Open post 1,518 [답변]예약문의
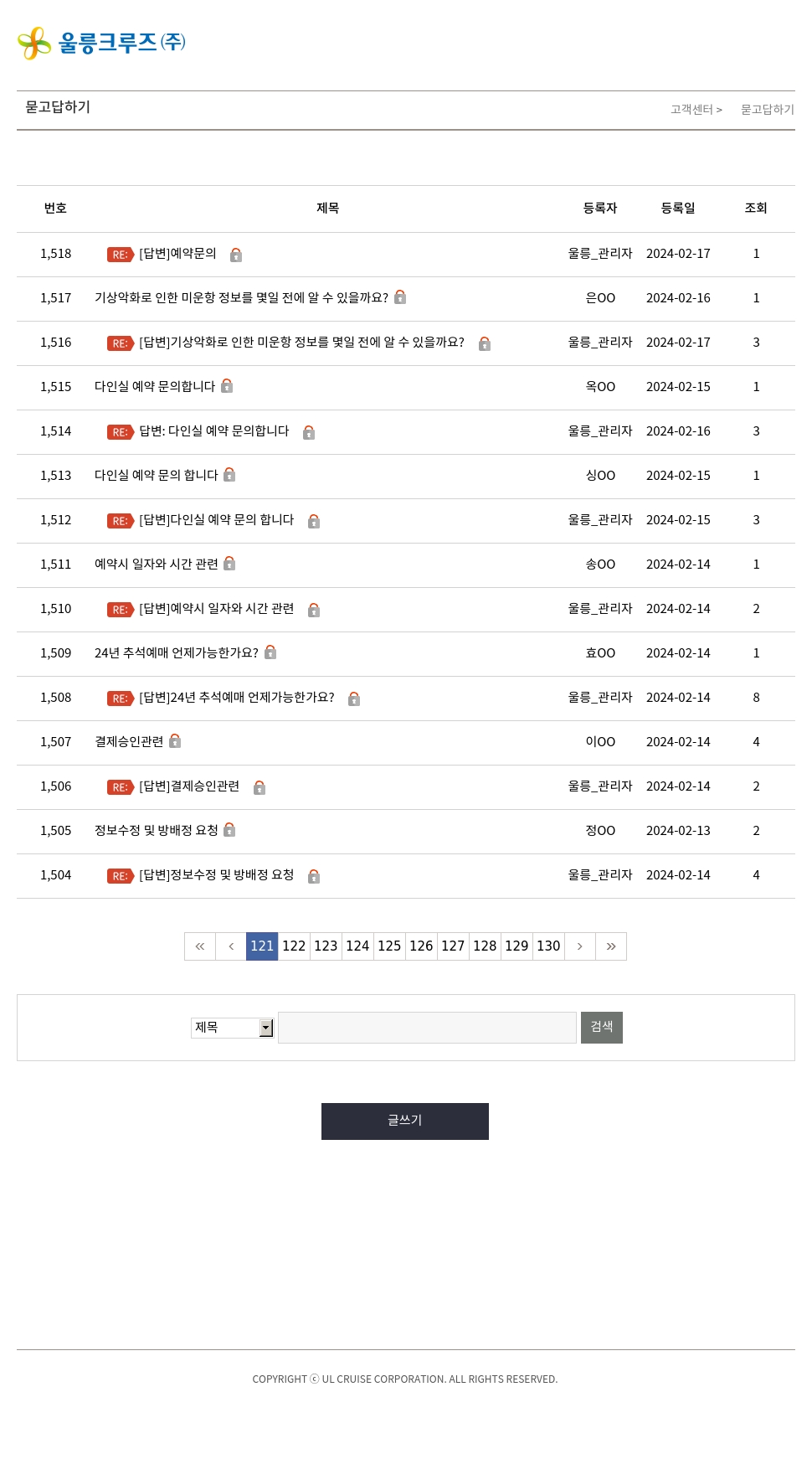Image resolution: width=812 pixels, height=1459 pixels. point(177,254)
